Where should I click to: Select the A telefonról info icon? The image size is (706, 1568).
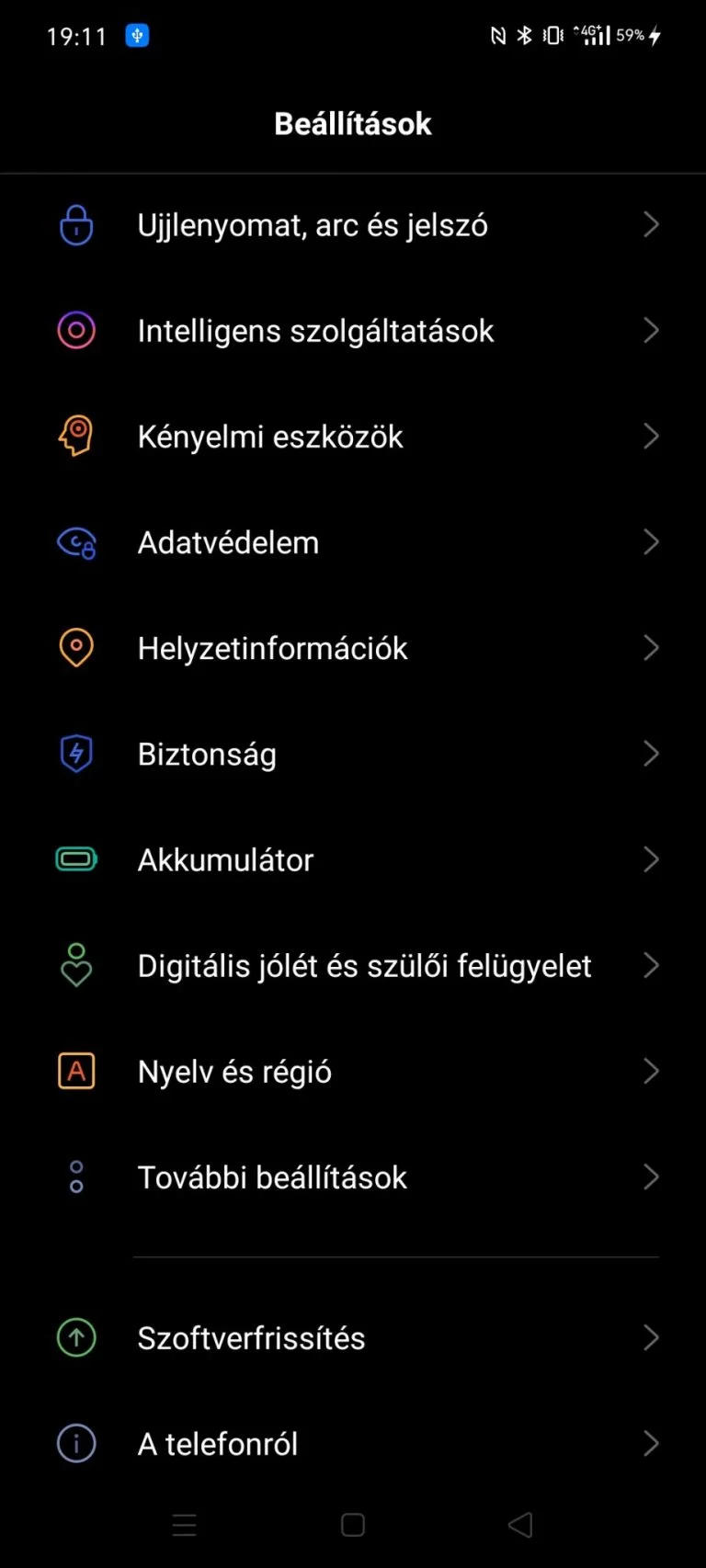click(x=76, y=1444)
